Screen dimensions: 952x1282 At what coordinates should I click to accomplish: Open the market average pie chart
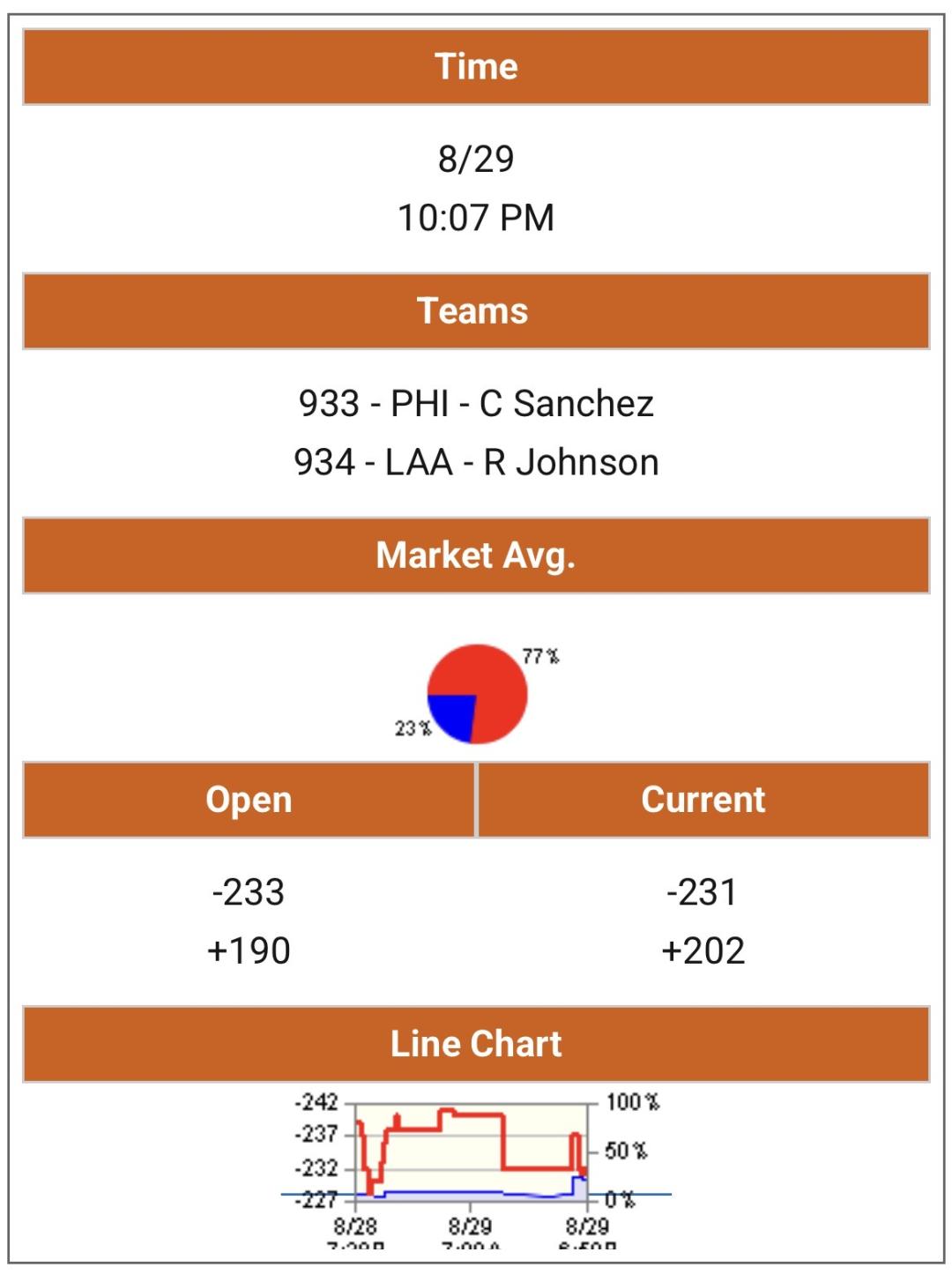[476, 694]
